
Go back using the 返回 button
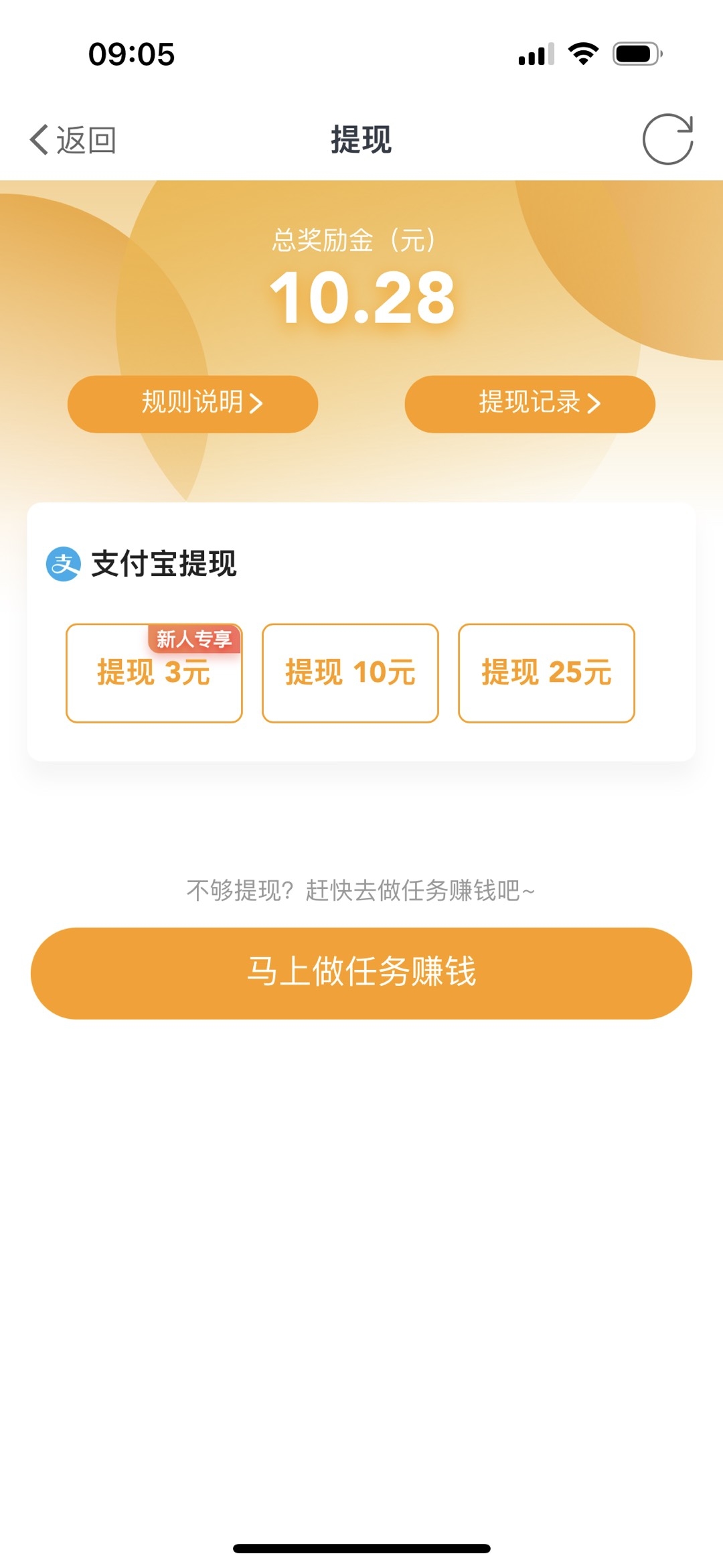(x=72, y=140)
